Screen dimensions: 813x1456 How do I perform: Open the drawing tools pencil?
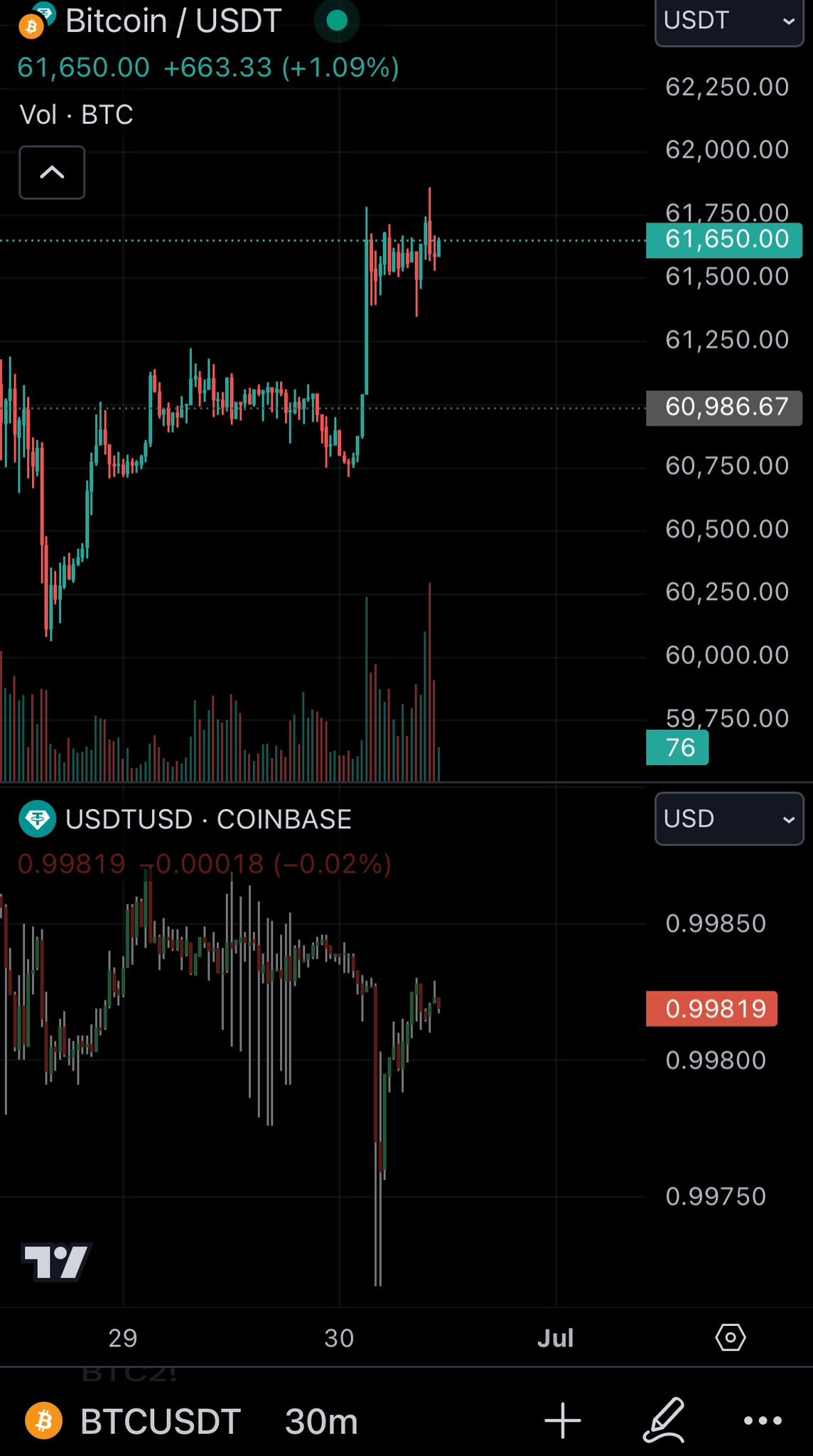[664, 1421]
